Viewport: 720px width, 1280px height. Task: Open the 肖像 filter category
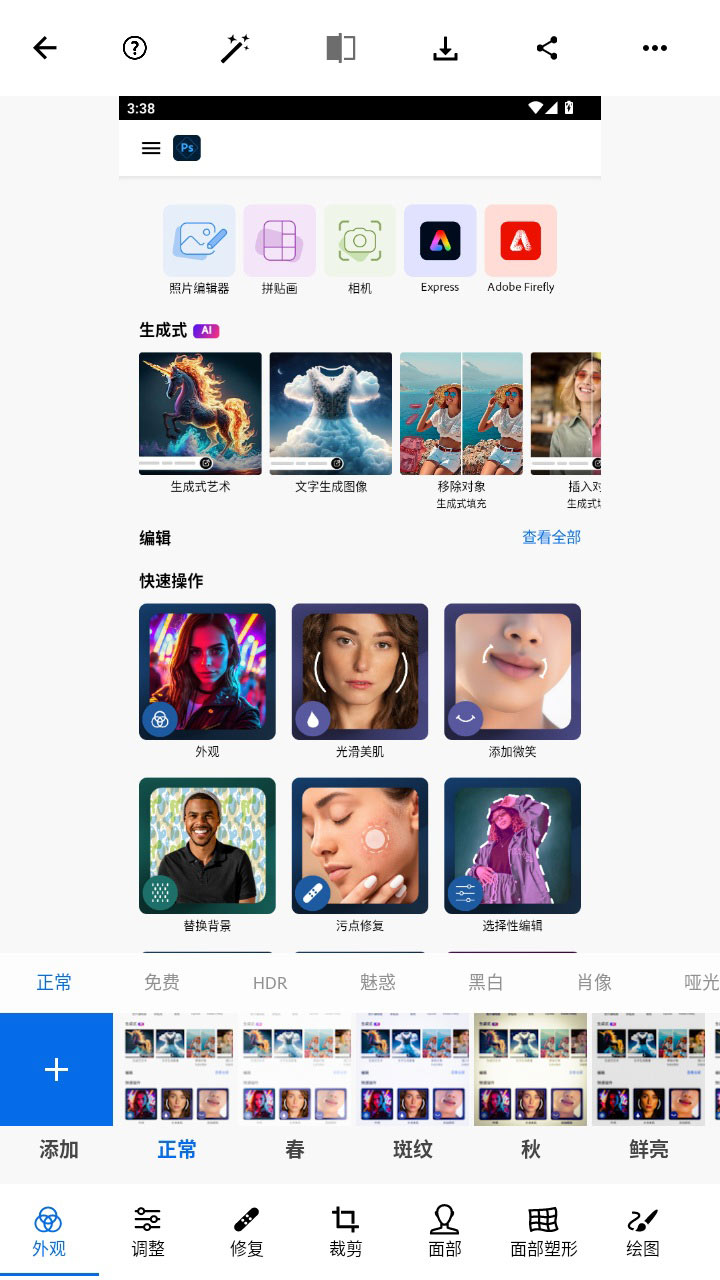click(594, 983)
